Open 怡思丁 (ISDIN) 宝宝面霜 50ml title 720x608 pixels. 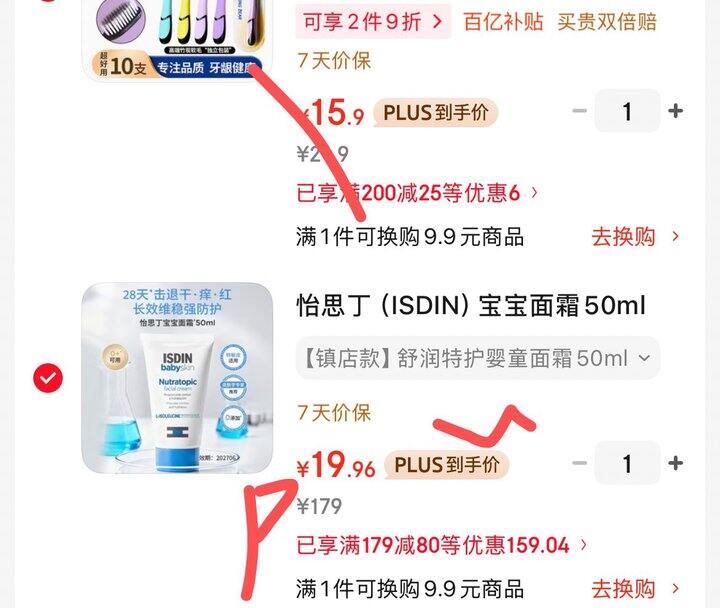click(x=471, y=306)
